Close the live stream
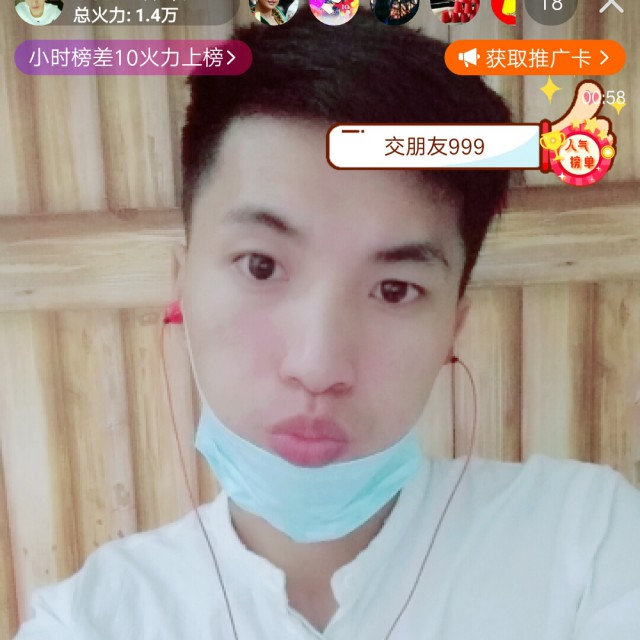The width and height of the screenshot is (640, 640). [x=611, y=6]
